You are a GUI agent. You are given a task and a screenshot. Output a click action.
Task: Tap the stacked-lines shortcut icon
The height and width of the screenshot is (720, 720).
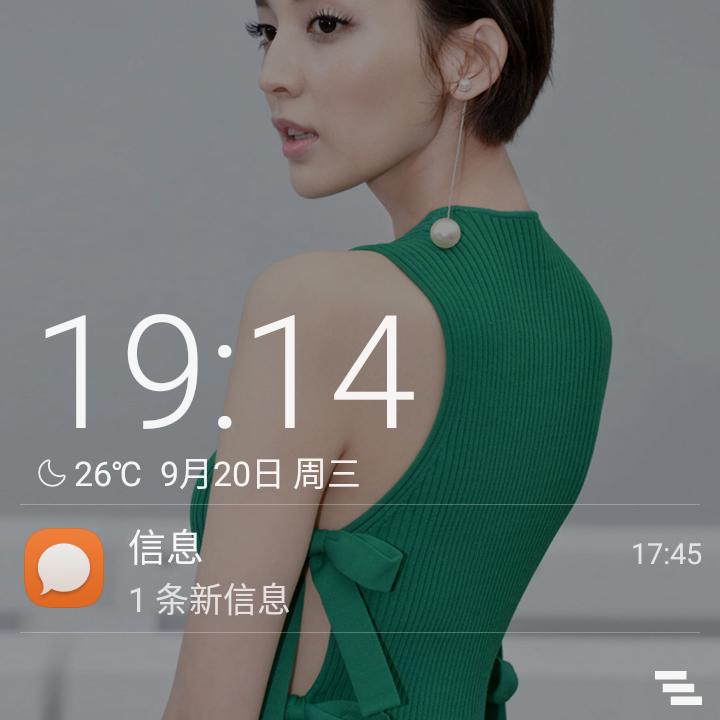click(x=678, y=688)
